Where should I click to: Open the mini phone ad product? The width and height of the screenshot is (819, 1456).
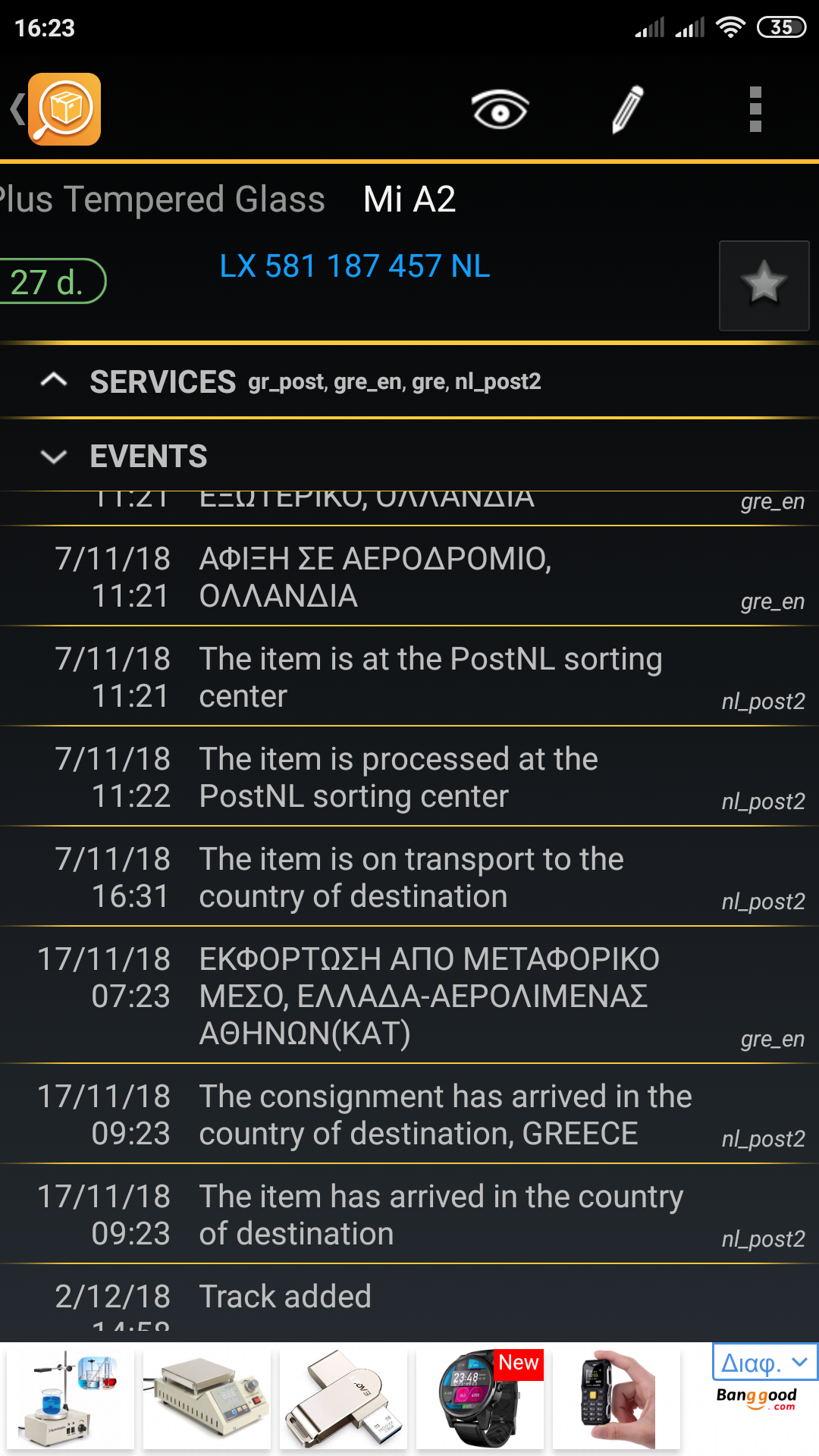[616, 1398]
